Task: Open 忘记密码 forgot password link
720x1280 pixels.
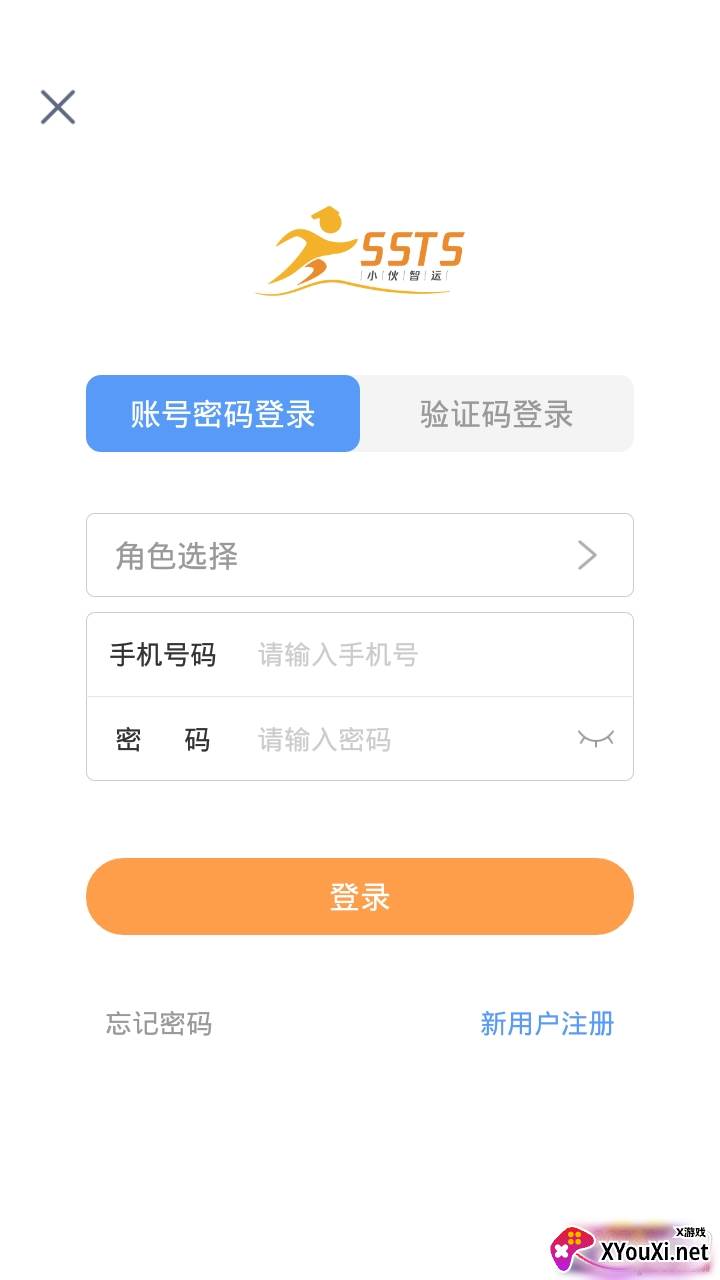Action: click(159, 1024)
